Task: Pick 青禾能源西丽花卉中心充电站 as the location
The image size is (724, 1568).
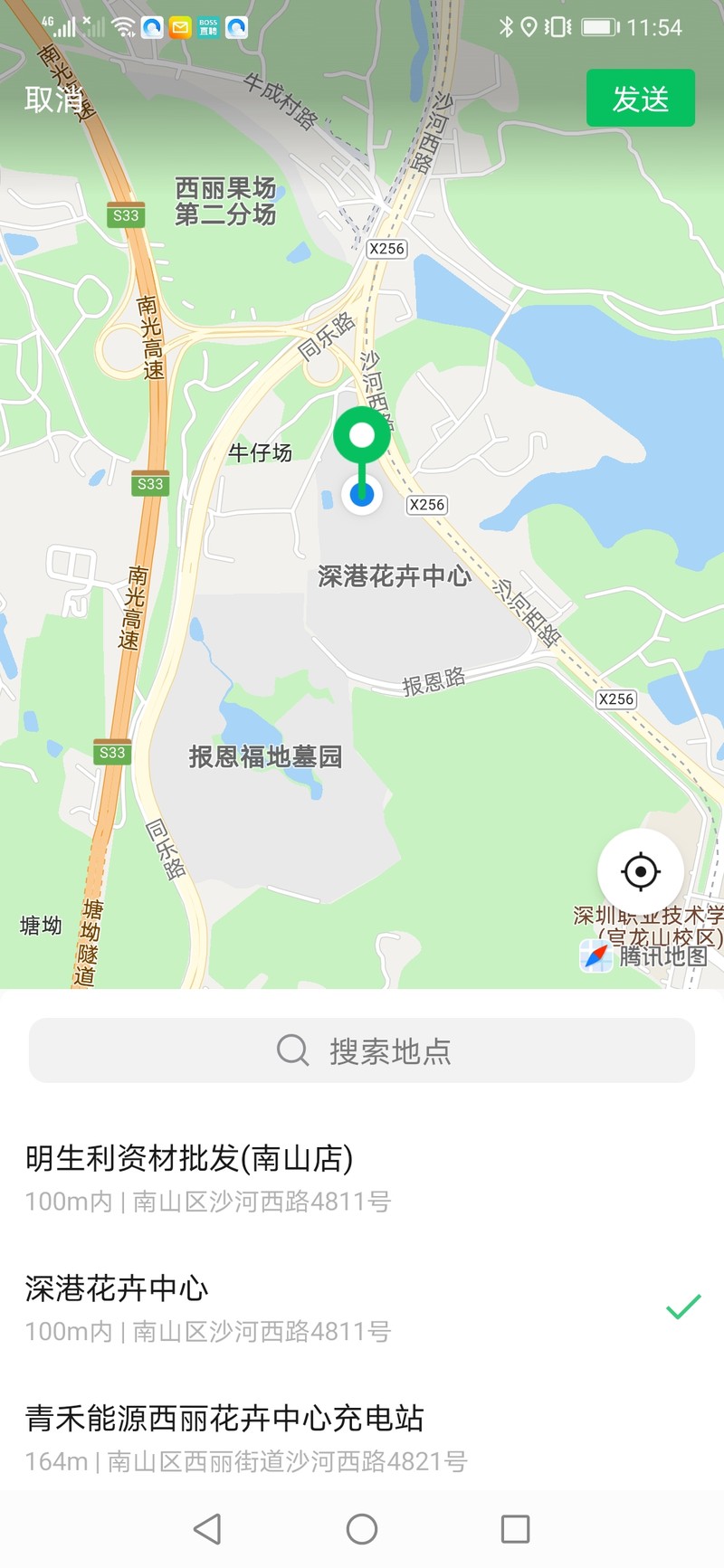Action: [x=362, y=1437]
